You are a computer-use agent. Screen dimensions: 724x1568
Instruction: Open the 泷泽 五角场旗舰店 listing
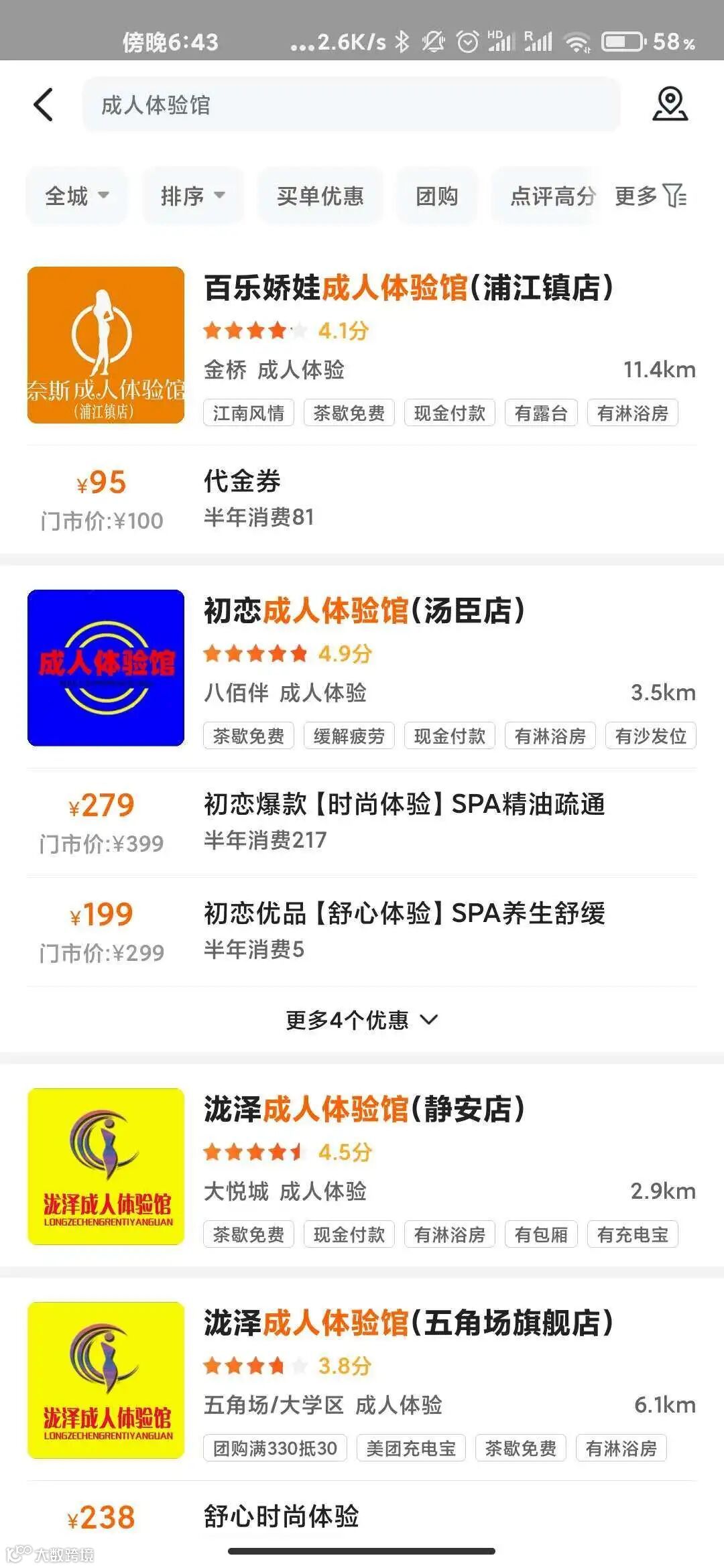[x=408, y=1323]
